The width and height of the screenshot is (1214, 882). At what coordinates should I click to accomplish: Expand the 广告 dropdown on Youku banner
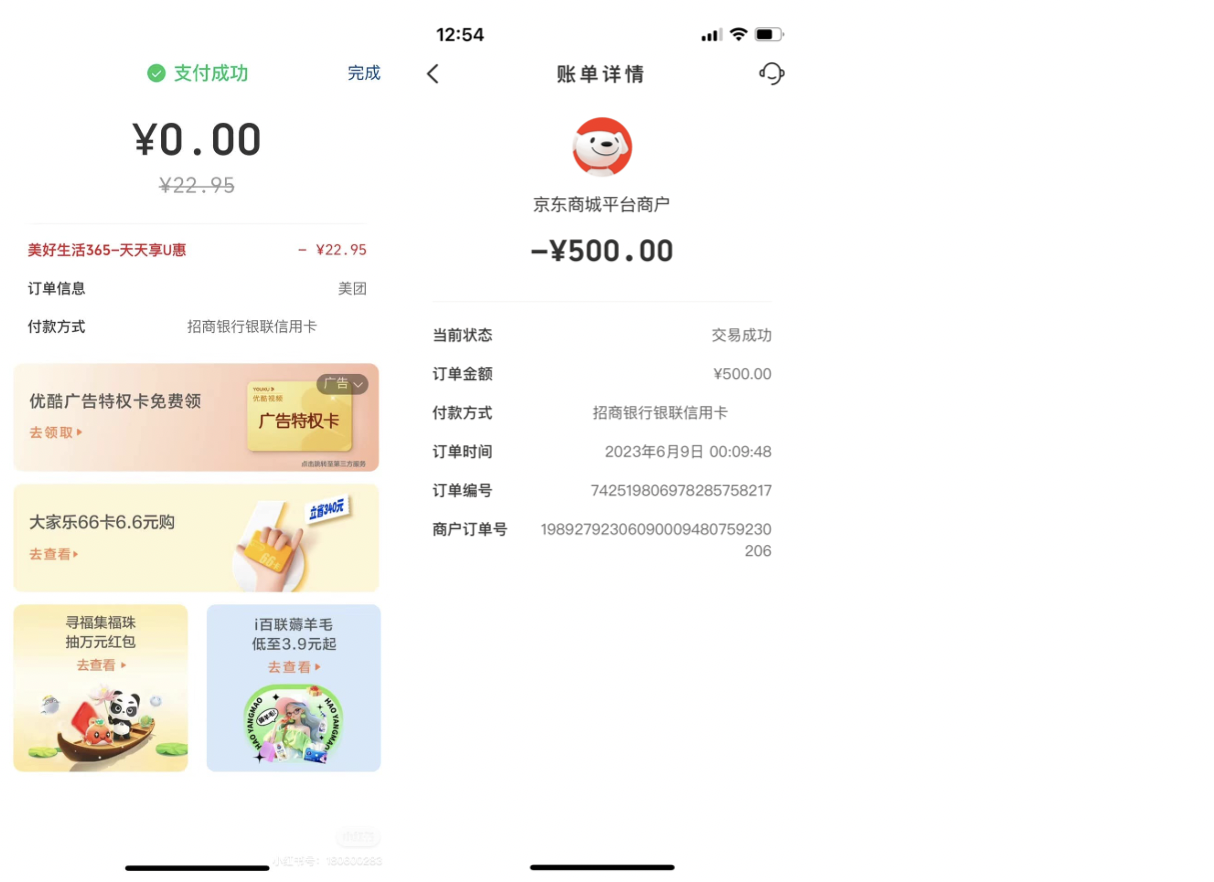click(343, 384)
